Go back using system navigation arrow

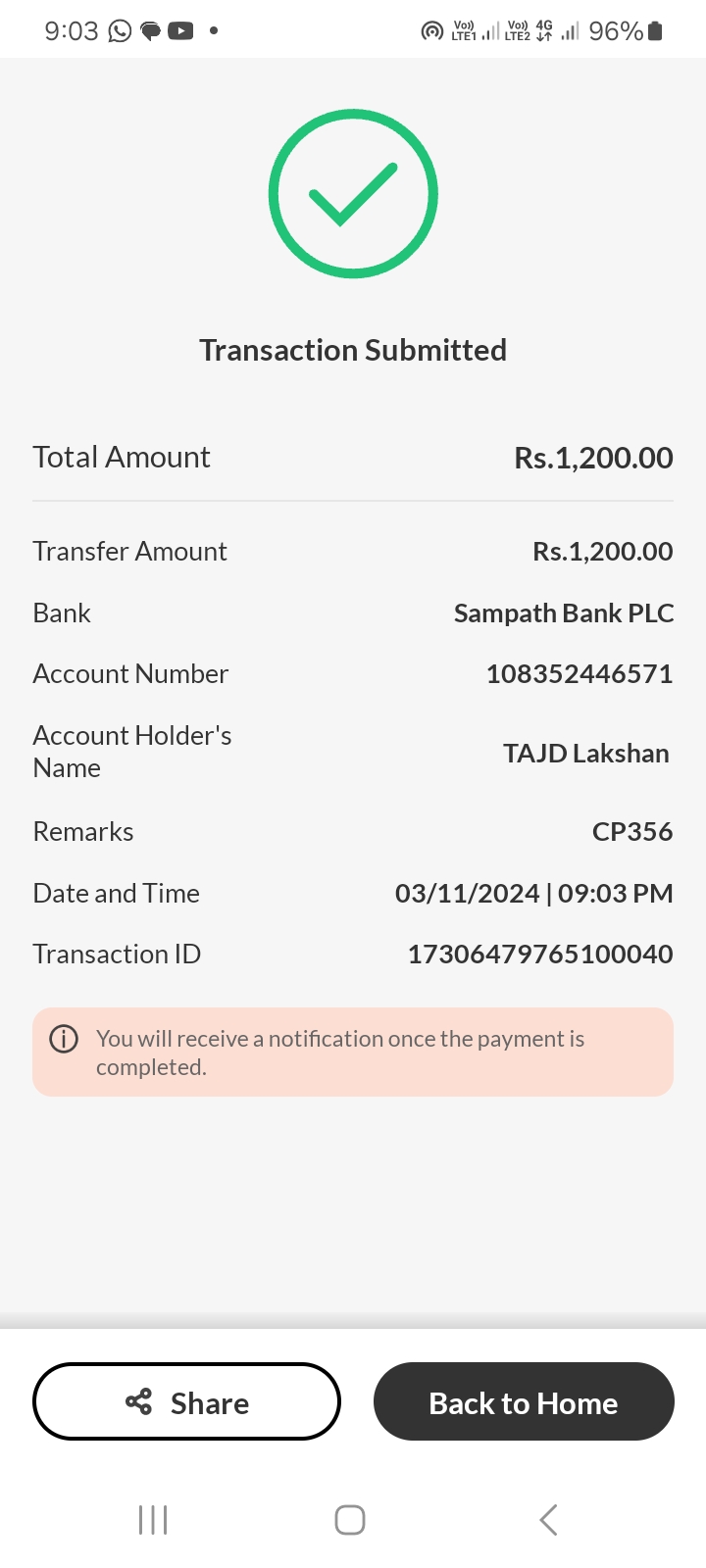tap(548, 1520)
